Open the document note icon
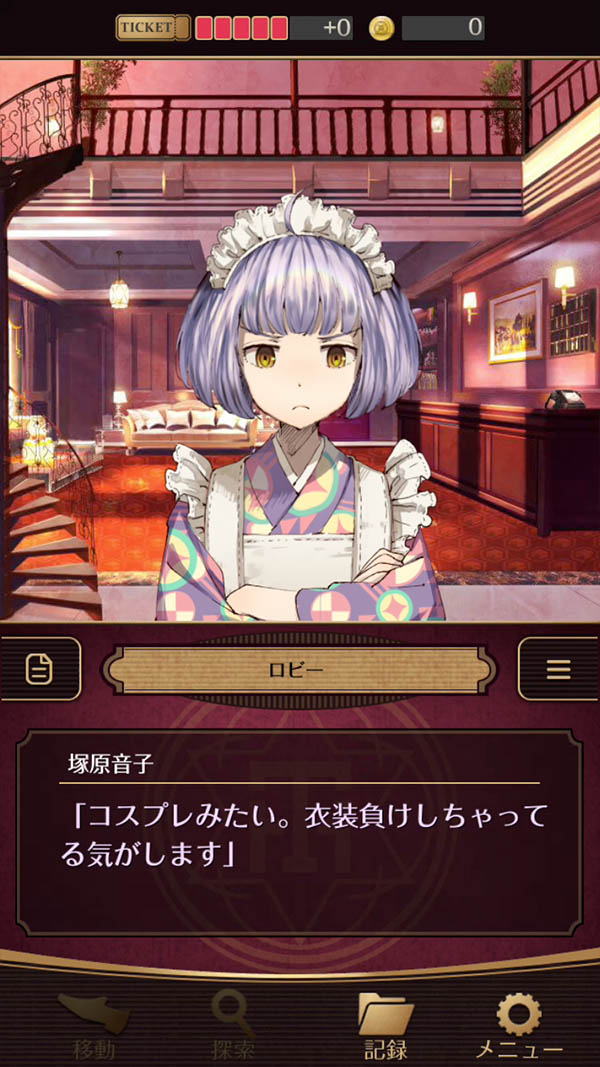600x1067 pixels. (39, 669)
